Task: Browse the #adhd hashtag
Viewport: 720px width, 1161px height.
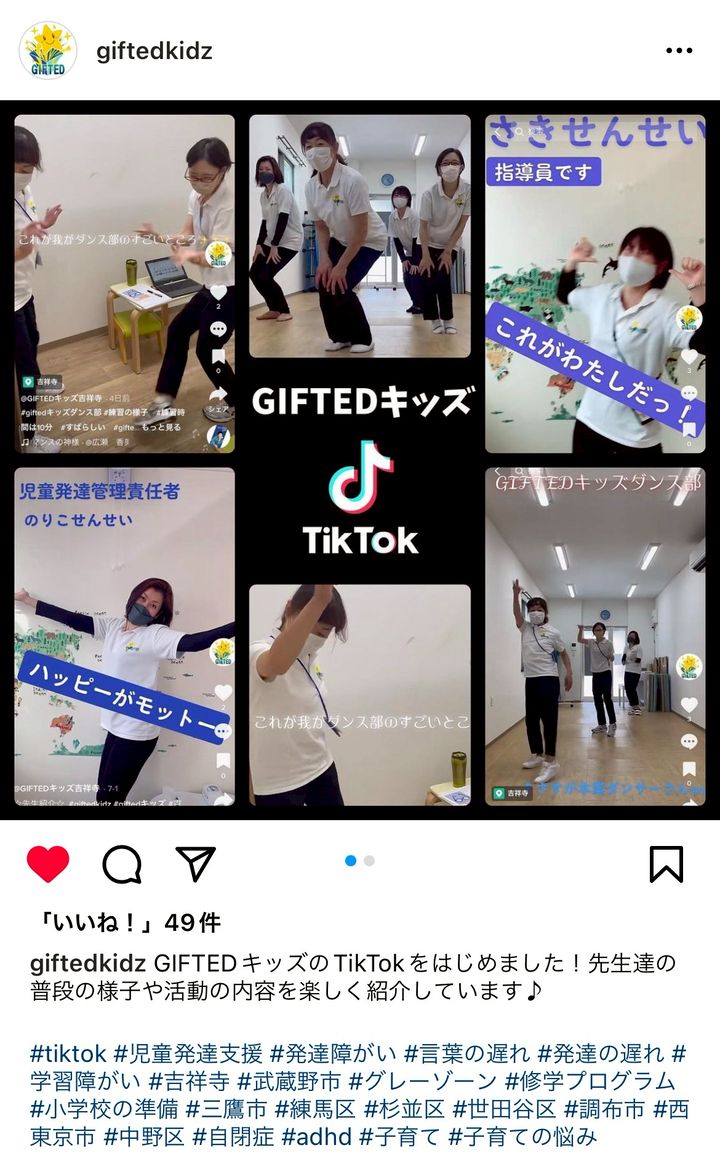Action: (316, 1137)
